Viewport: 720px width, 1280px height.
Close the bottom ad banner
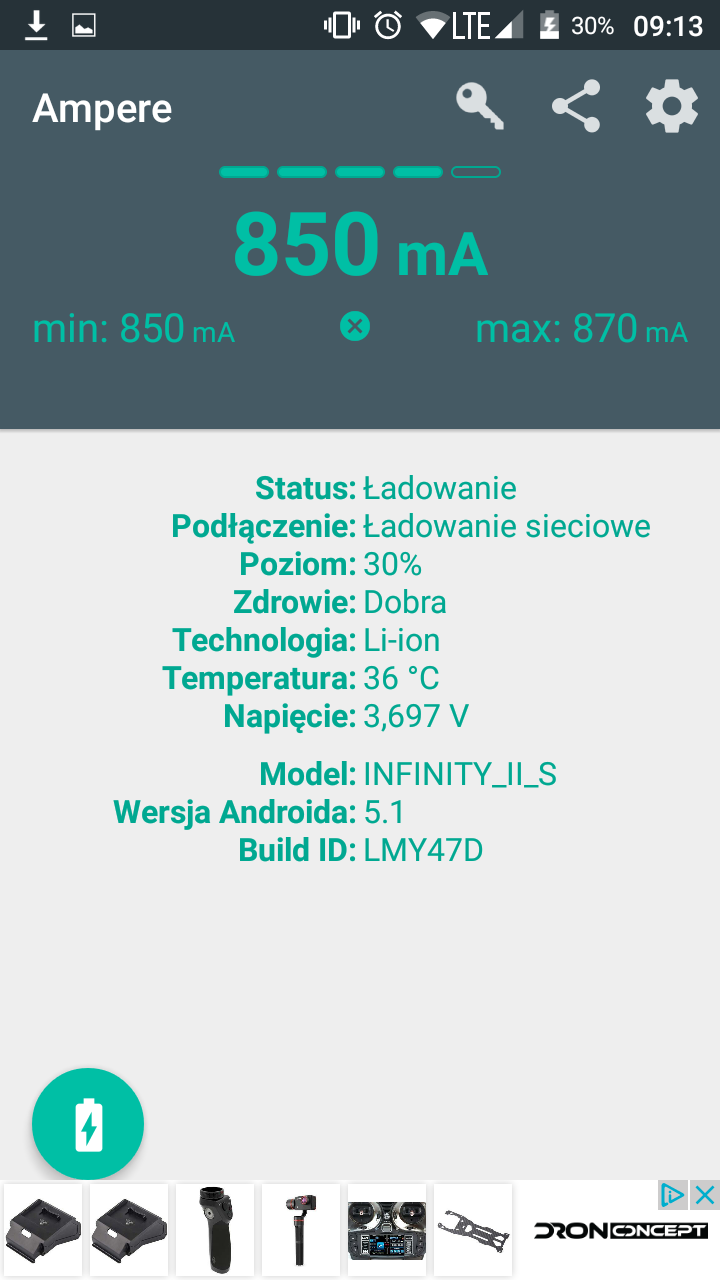705,1195
